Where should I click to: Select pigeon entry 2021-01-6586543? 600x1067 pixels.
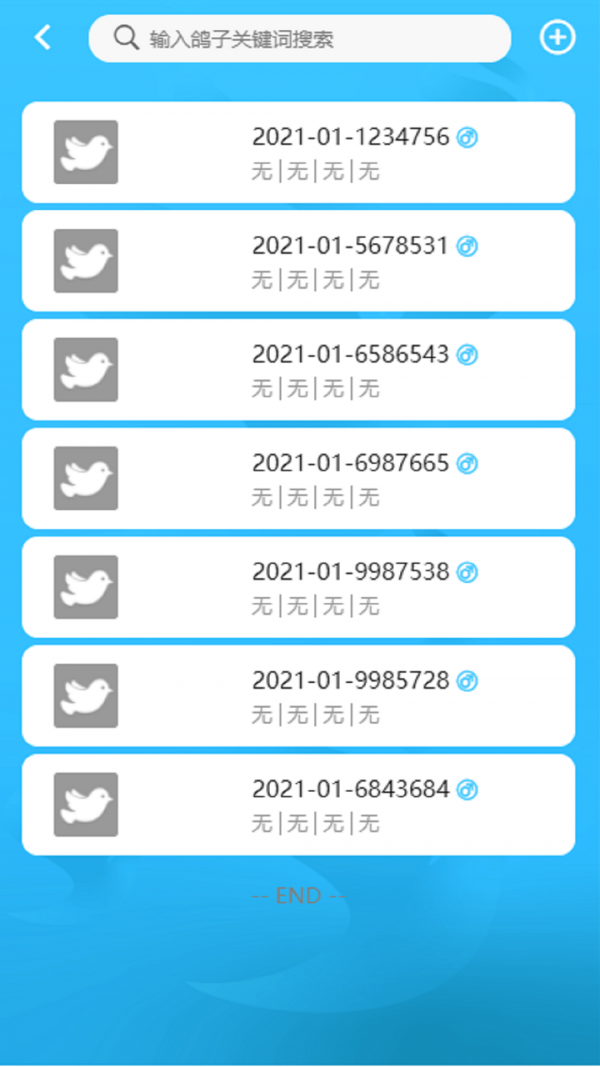click(298, 370)
